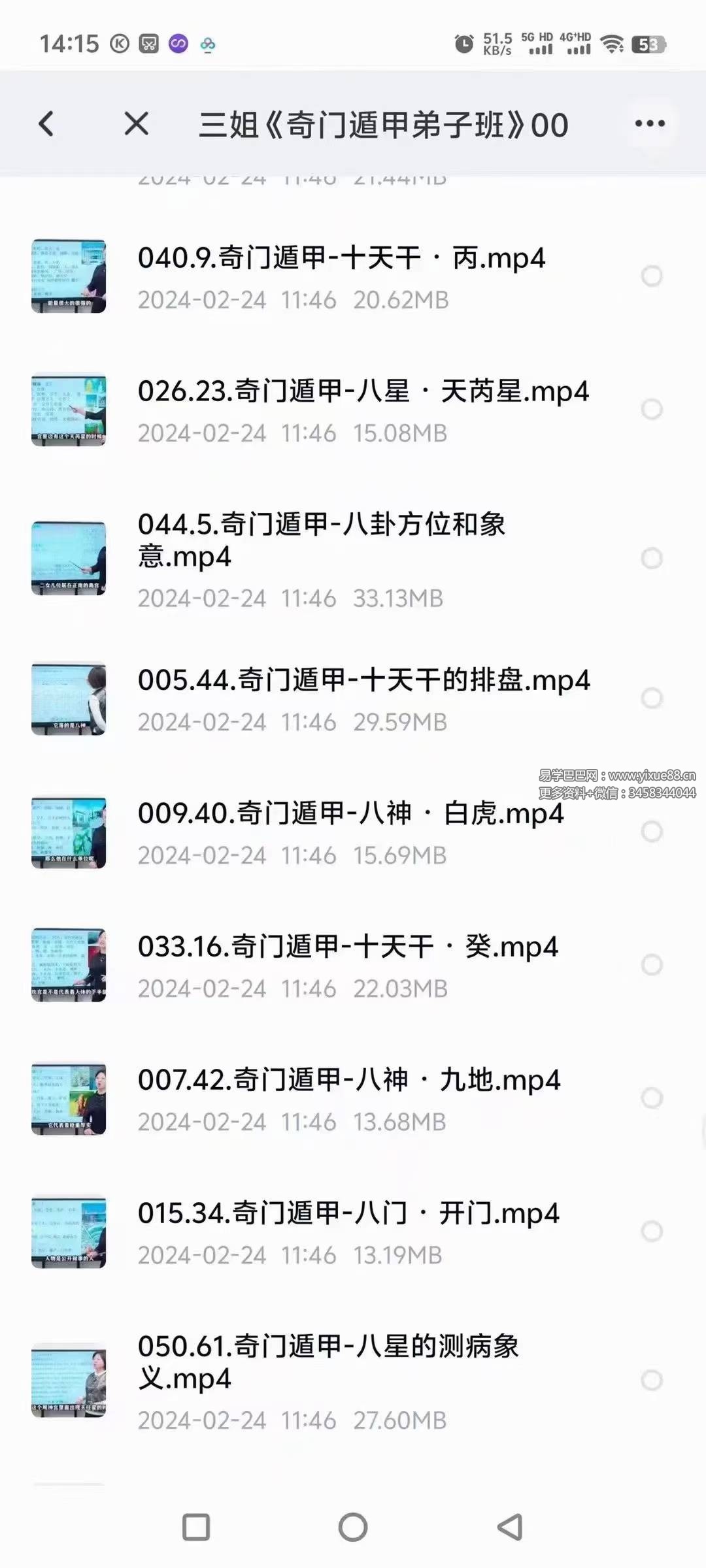The image size is (706, 1568).
Task: Show recent apps with the square button
Action: tap(196, 1527)
